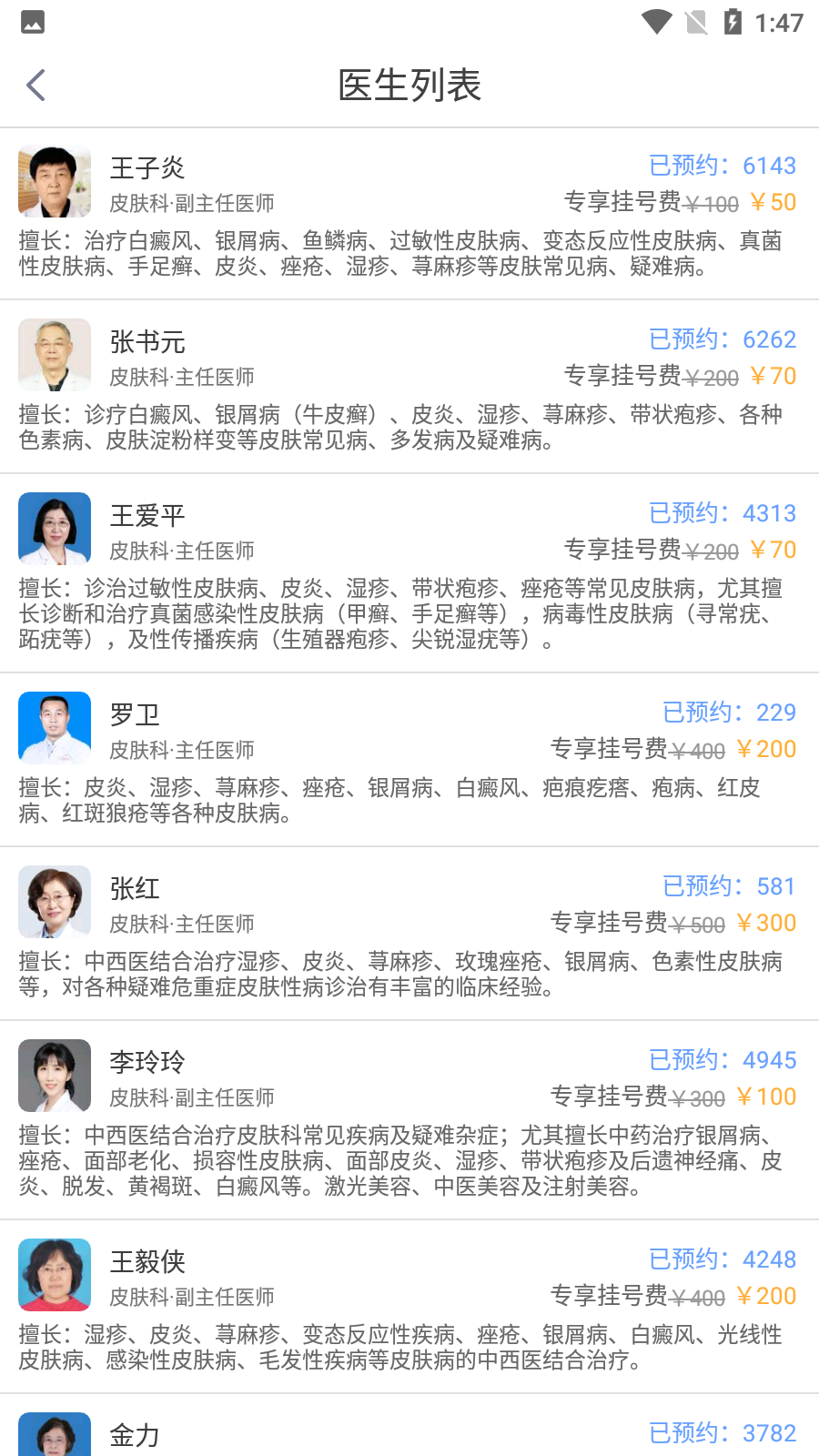Tap 金力's avatar at the bottom
Screen dimensions: 819x1456
click(x=55, y=1436)
